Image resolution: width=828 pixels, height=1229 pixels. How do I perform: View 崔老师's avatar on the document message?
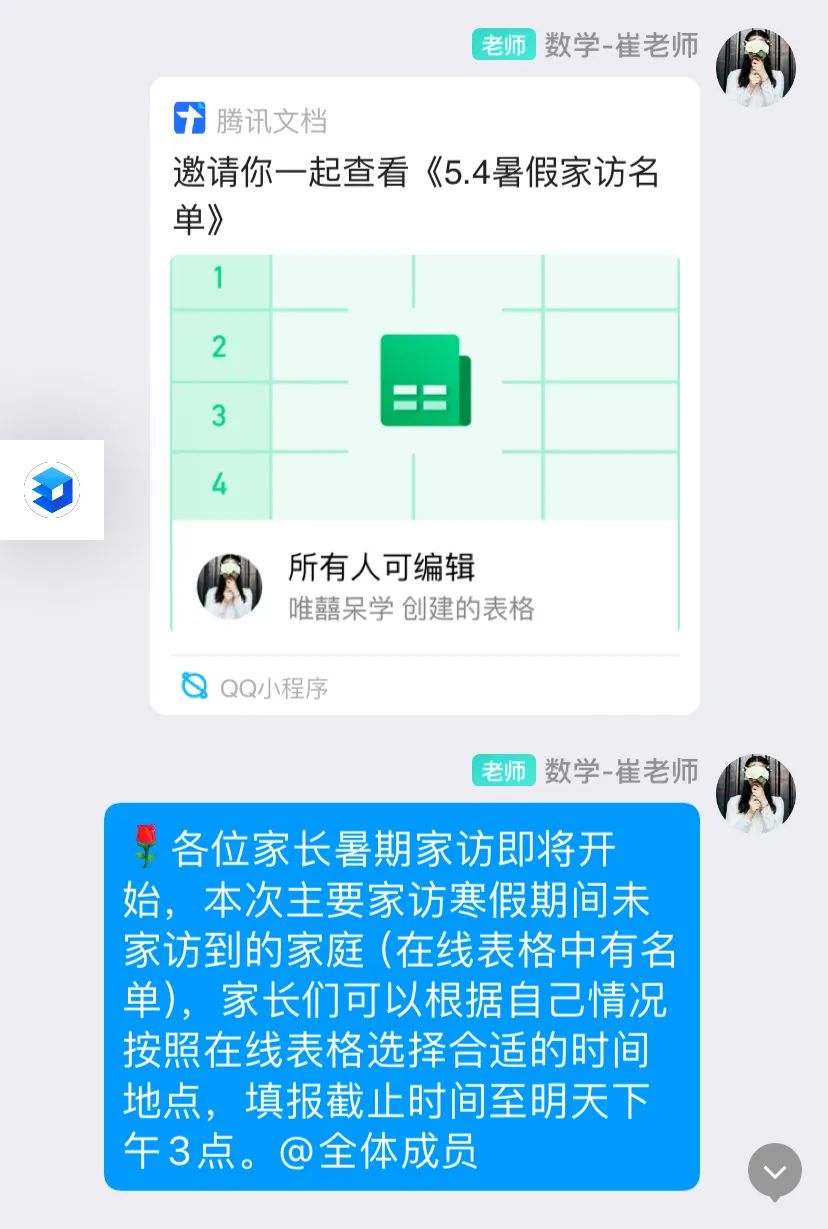pyautogui.click(x=756, y=68)
